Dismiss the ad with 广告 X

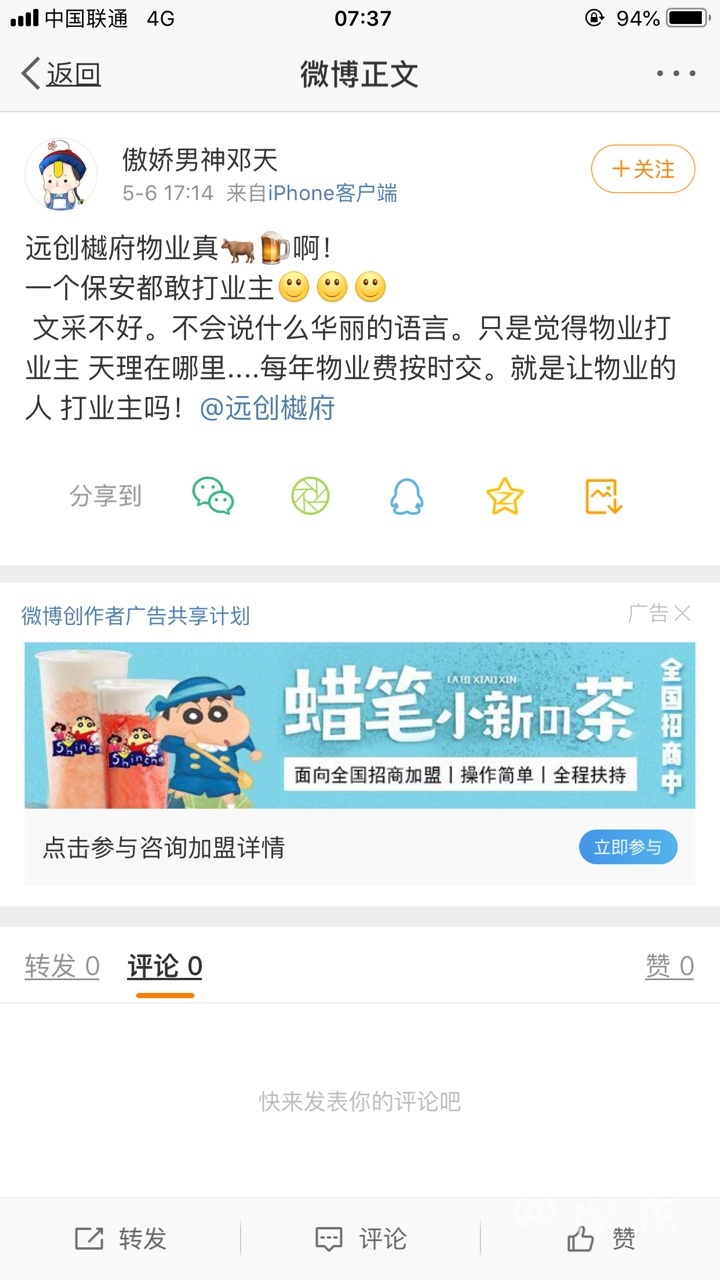[x=660, y=613]
